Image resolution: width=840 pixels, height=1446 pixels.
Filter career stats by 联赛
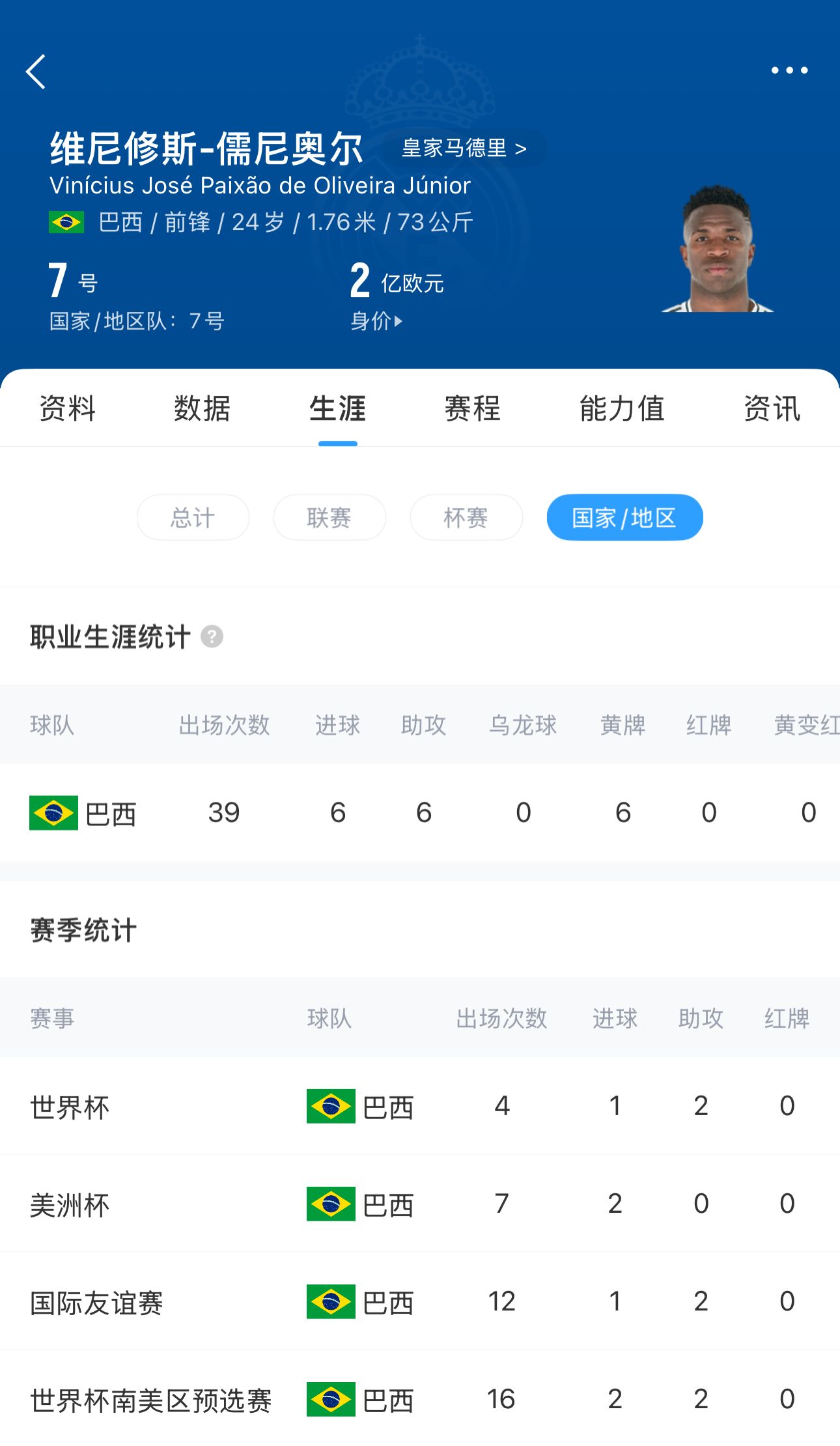329,518
